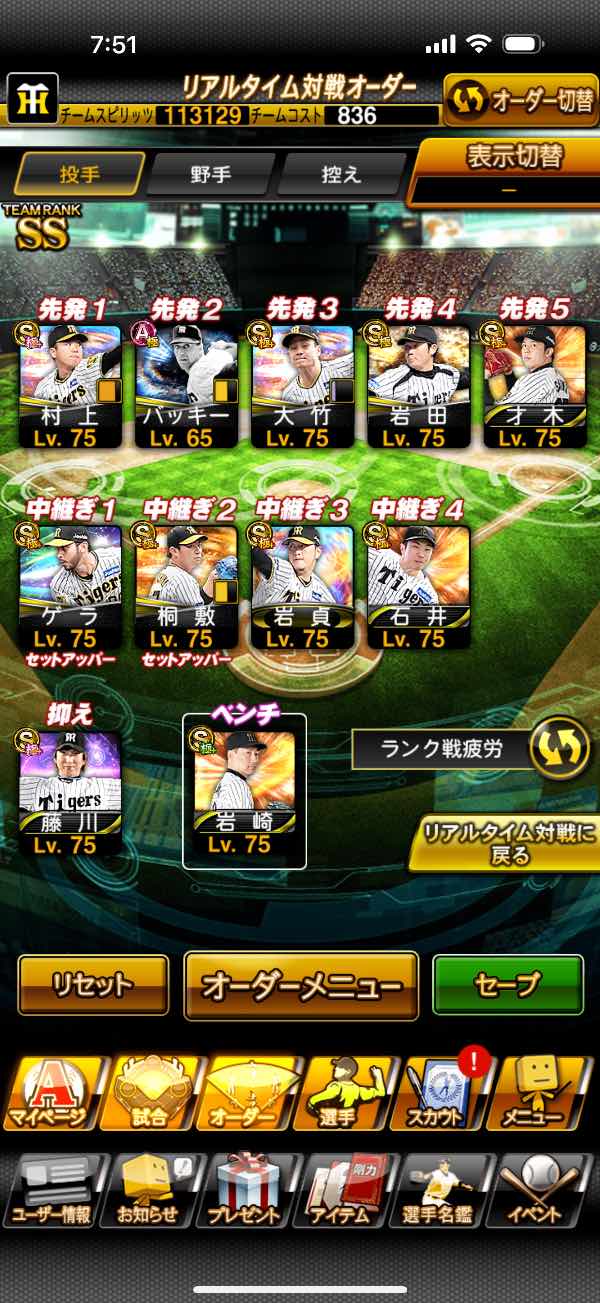Switch to the 控え tab
Viewport: 600px width, 1303px height.
pyautogui.click(x=341, y=174)
